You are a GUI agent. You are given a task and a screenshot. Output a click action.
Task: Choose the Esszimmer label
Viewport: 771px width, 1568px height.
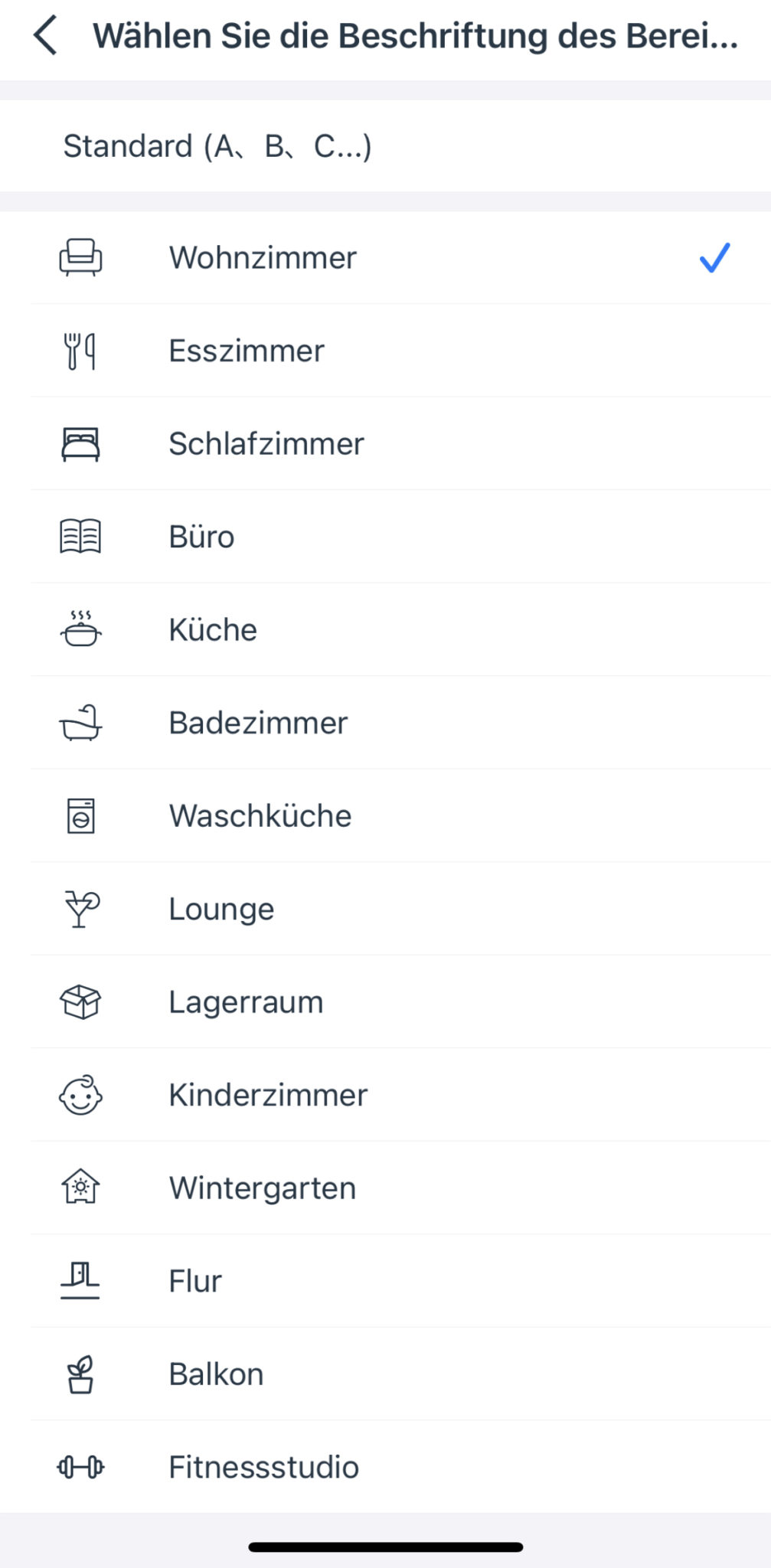pyautogui.click(x=247, y=351)
